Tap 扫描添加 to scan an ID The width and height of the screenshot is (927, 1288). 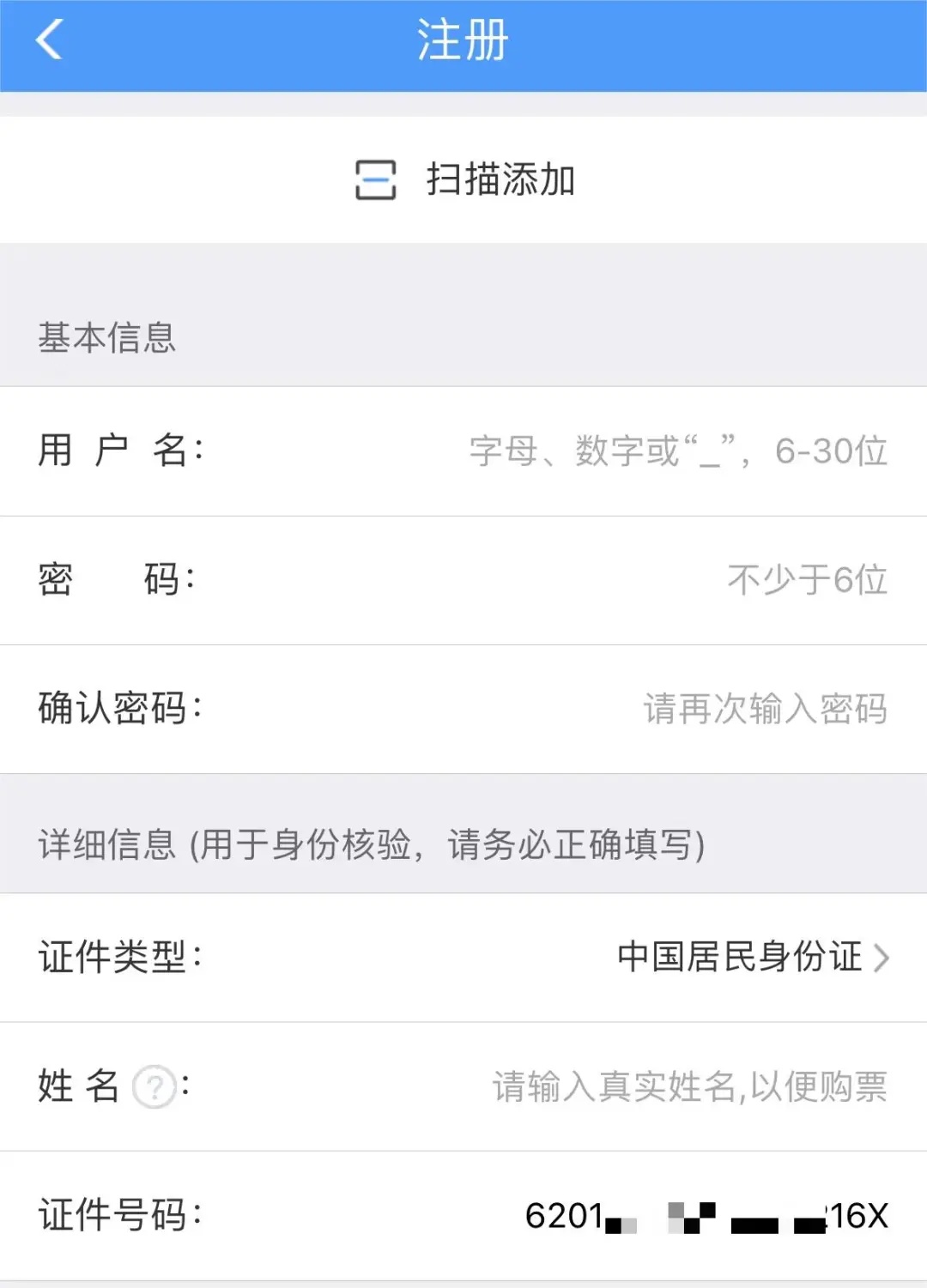click(464, 180)
